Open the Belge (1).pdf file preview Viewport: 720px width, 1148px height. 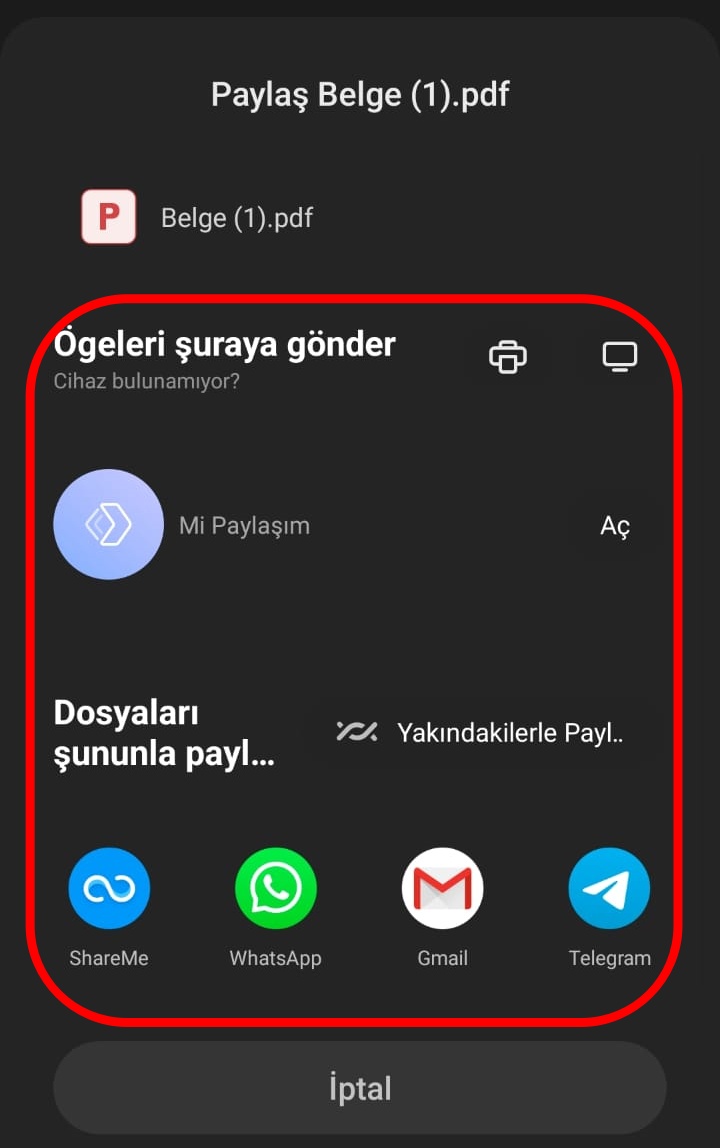236,217
